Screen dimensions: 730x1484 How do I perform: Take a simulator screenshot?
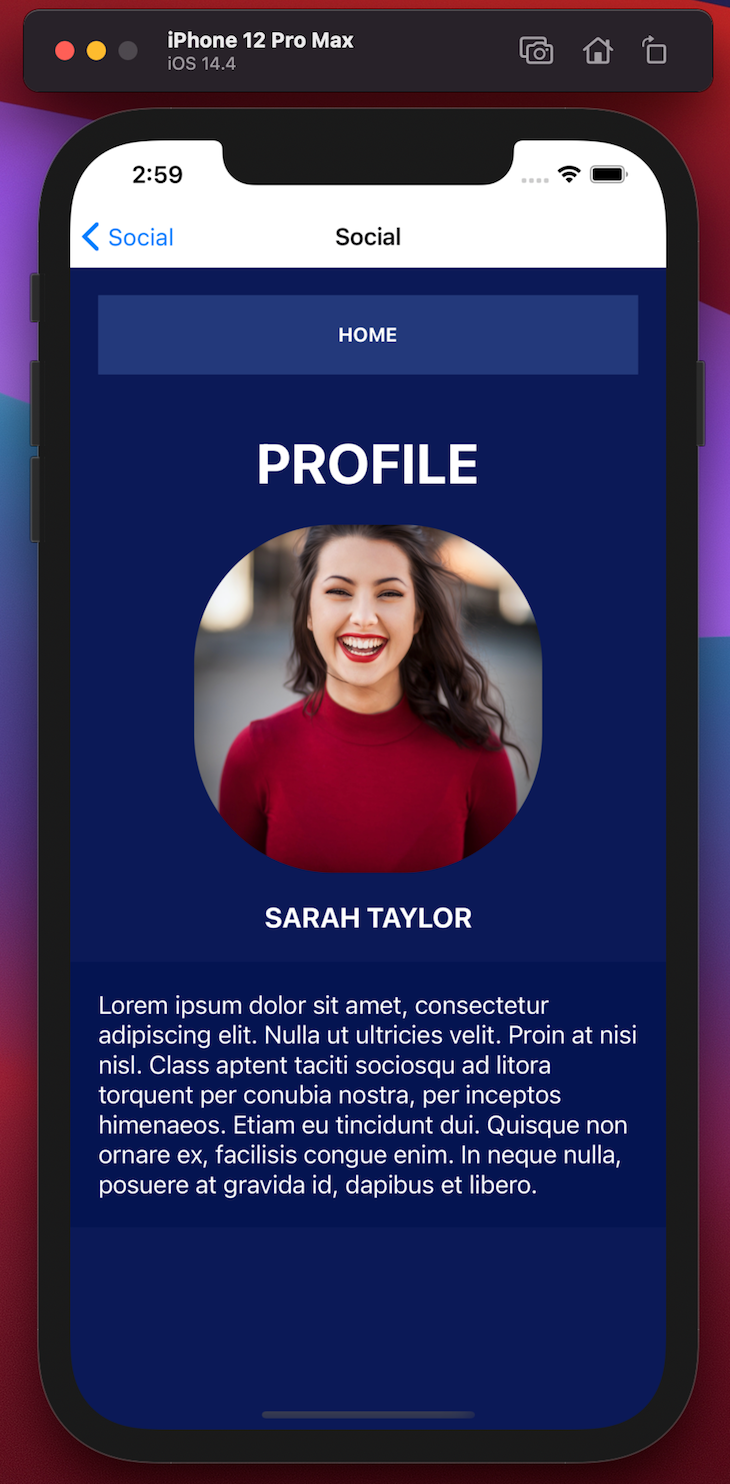536,50
